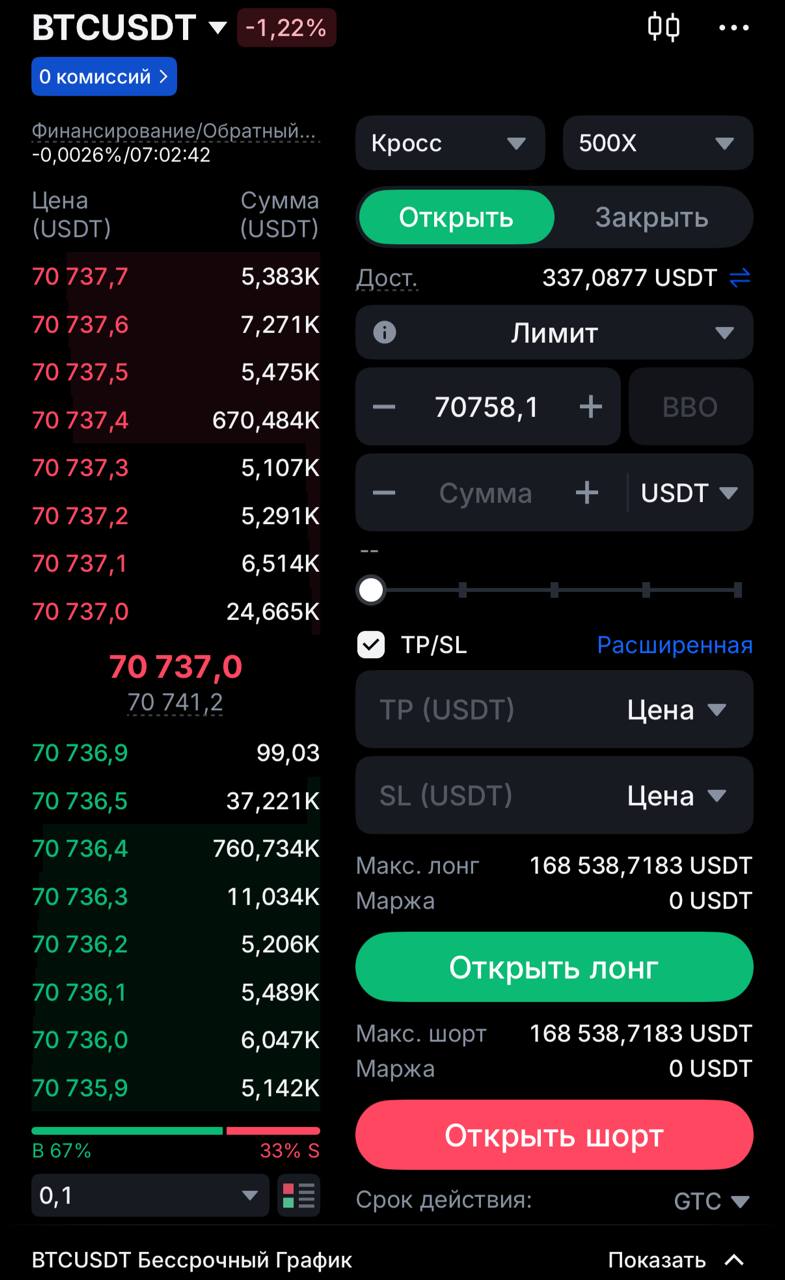785x1280 pixels.
Task: Change the USDT amount unit
Action: [689, 493]
